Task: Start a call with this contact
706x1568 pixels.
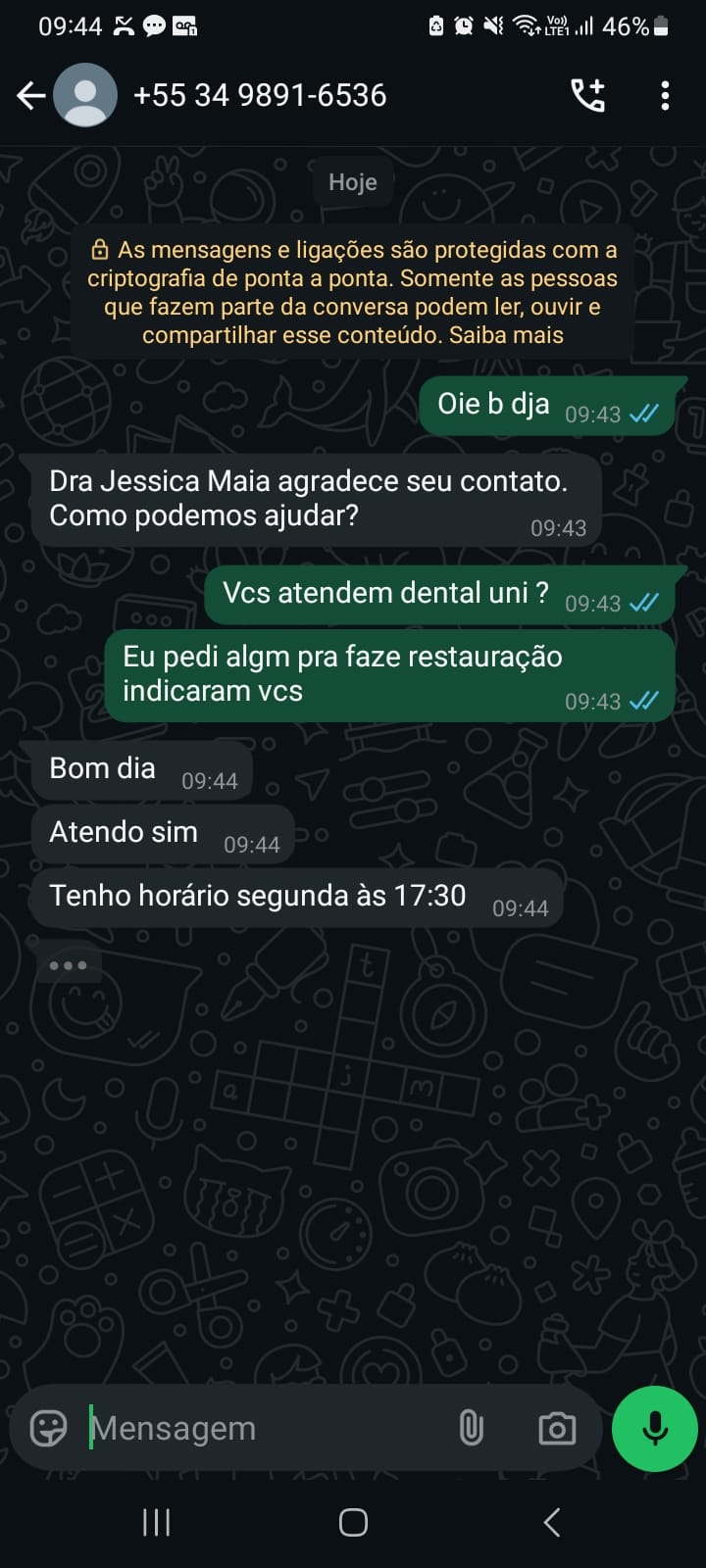Action: (x=587, y=95)
